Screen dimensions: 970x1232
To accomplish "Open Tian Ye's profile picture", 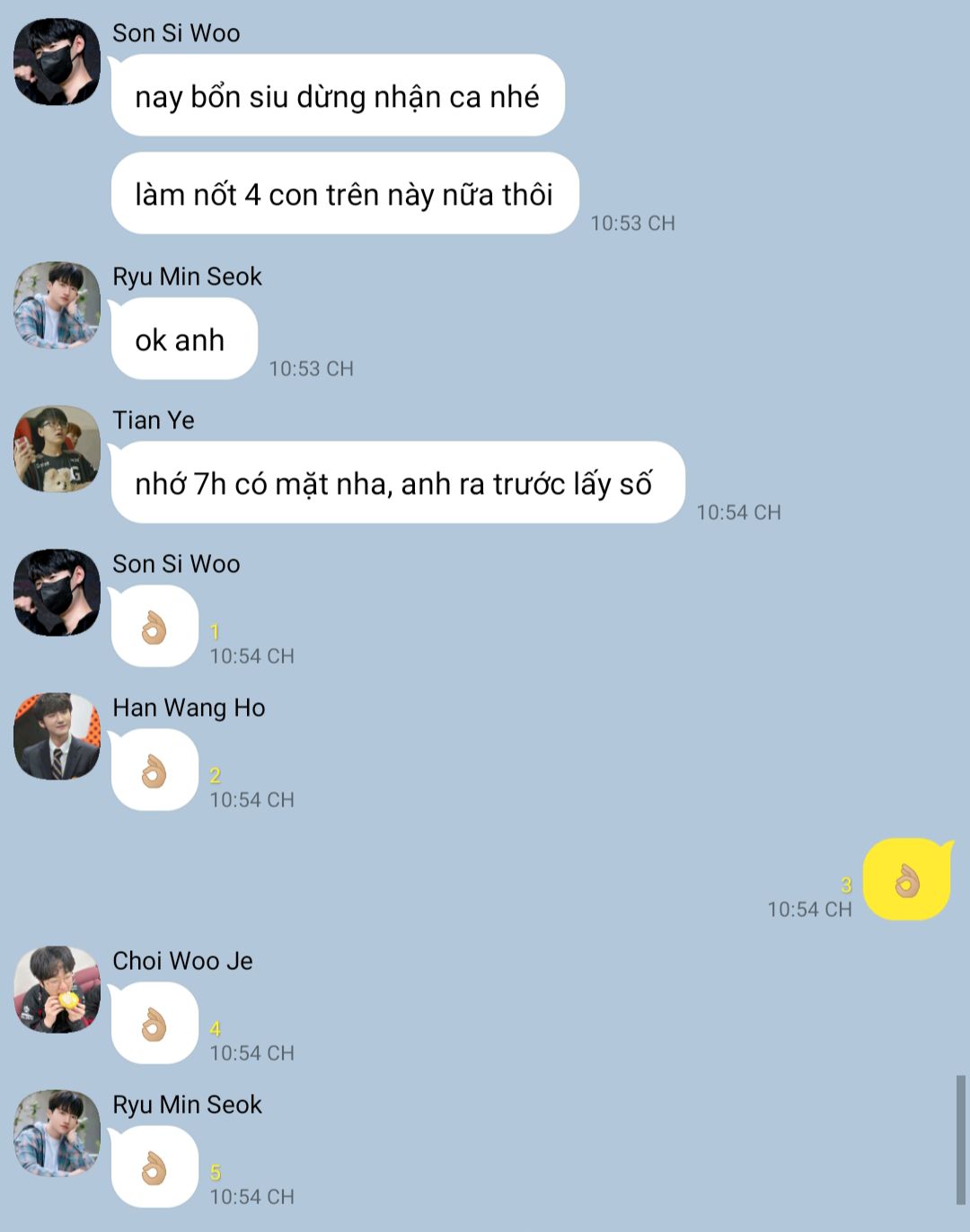I will [x=57, y=449].
